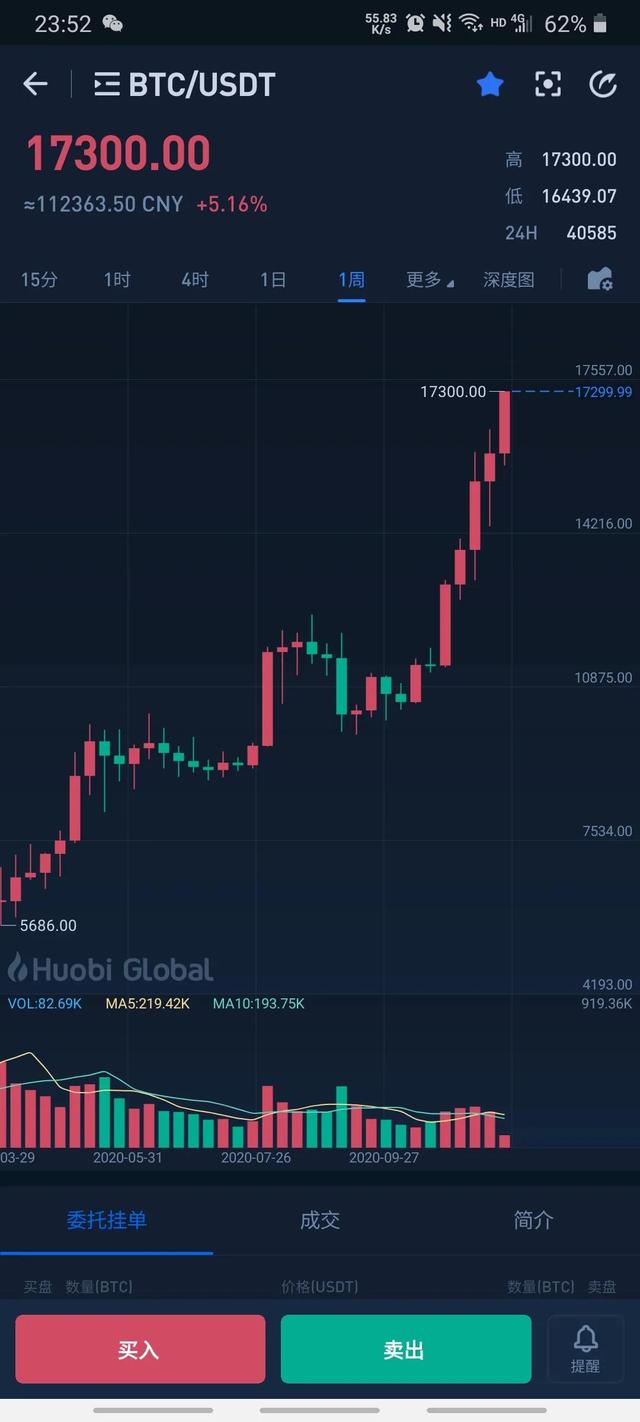Tap the circular arrow icon in header
Image resolution: width=640 pixels, height=1422 pixels.
(603, 85)
